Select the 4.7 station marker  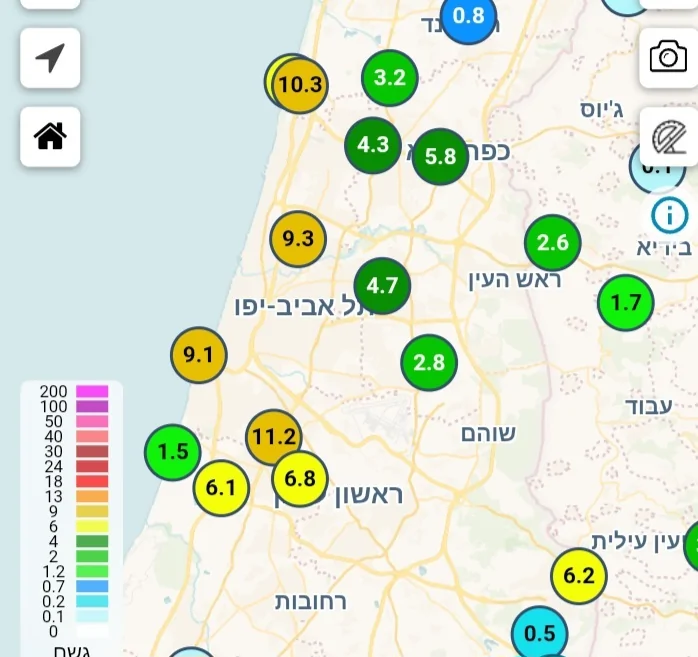click(382, 286)
